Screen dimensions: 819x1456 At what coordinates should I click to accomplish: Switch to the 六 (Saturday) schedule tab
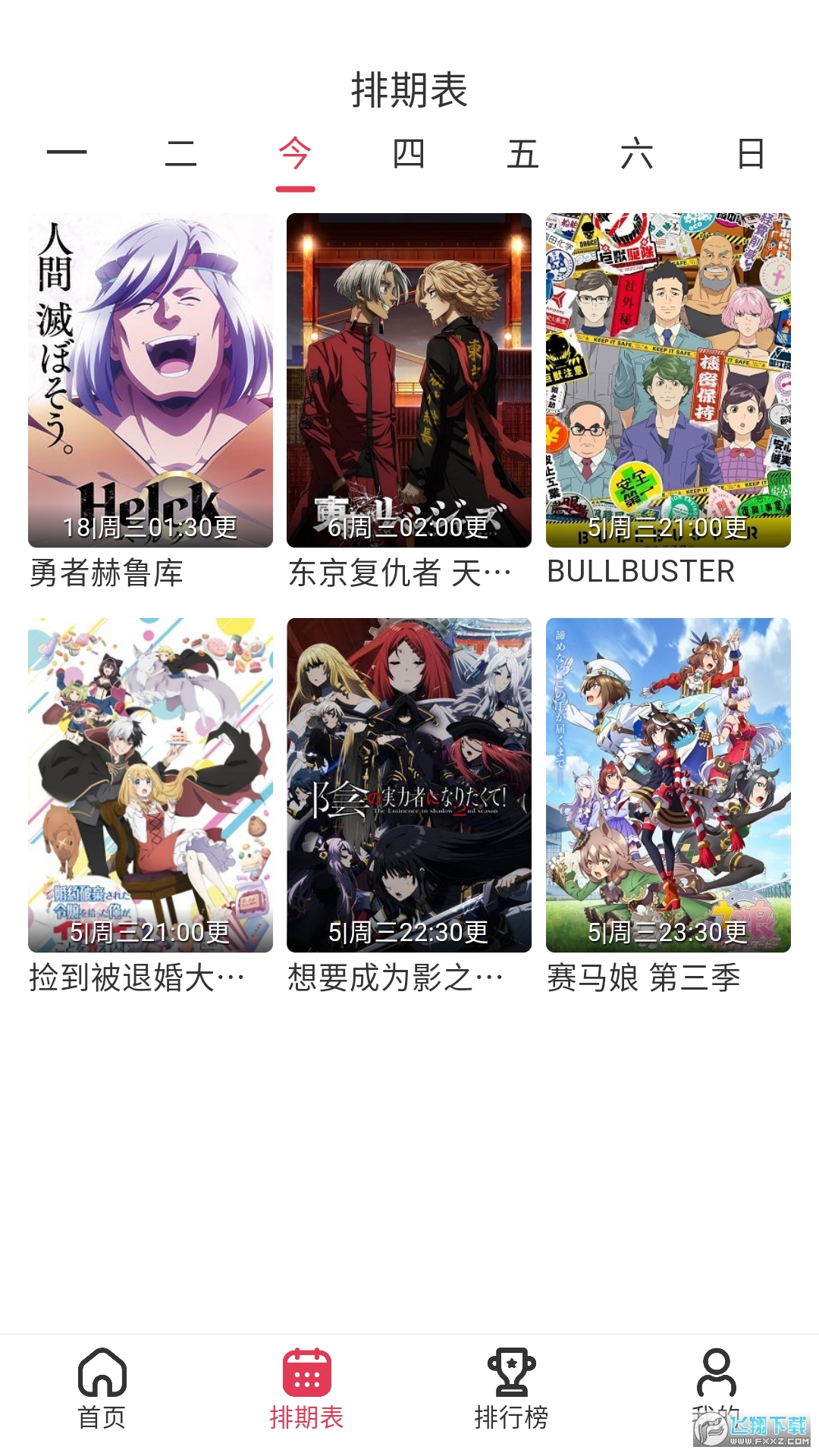click(x=637, y=154)
